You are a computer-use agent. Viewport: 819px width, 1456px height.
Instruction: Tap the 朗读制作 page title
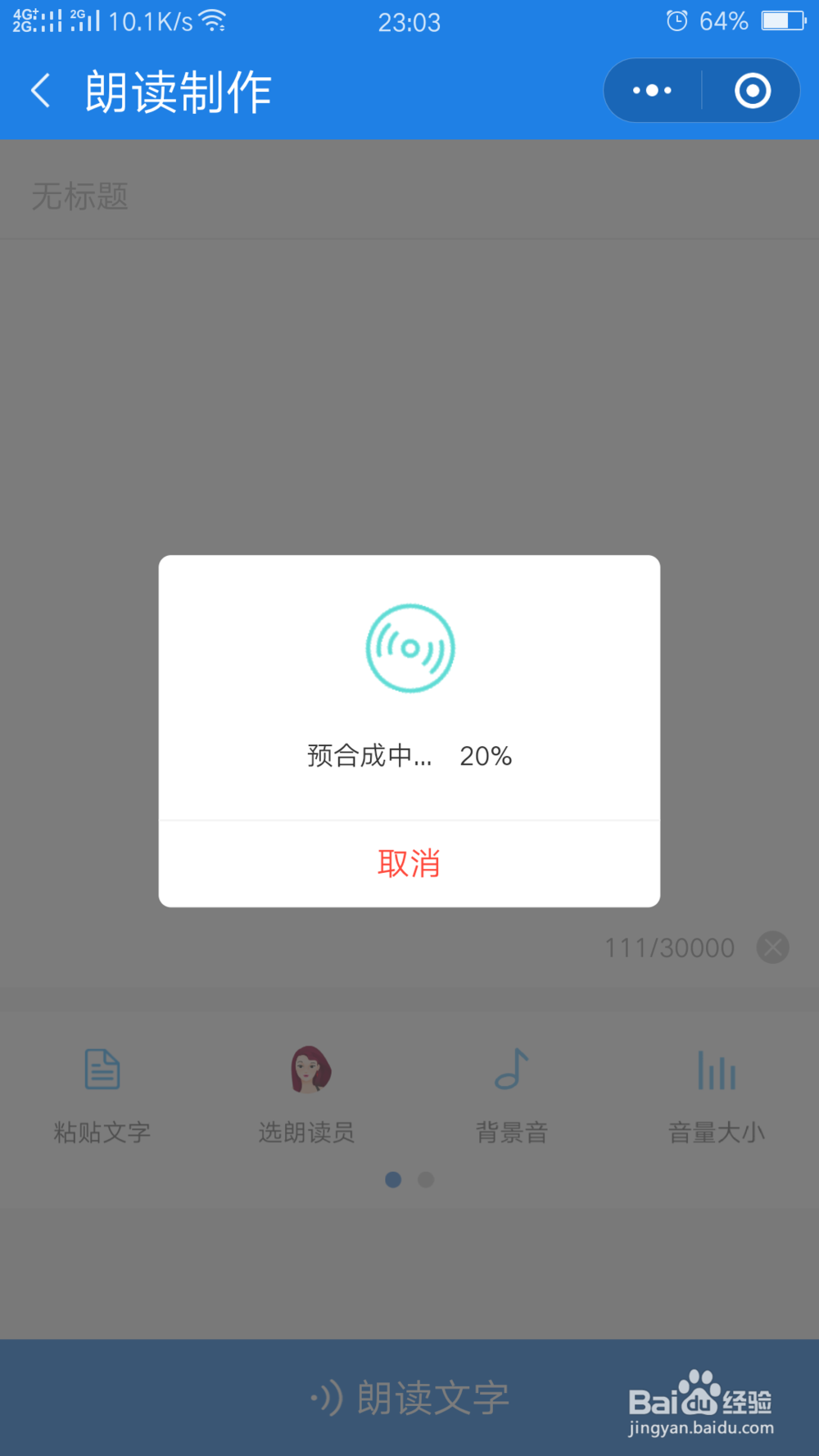[x=177, y=90]
